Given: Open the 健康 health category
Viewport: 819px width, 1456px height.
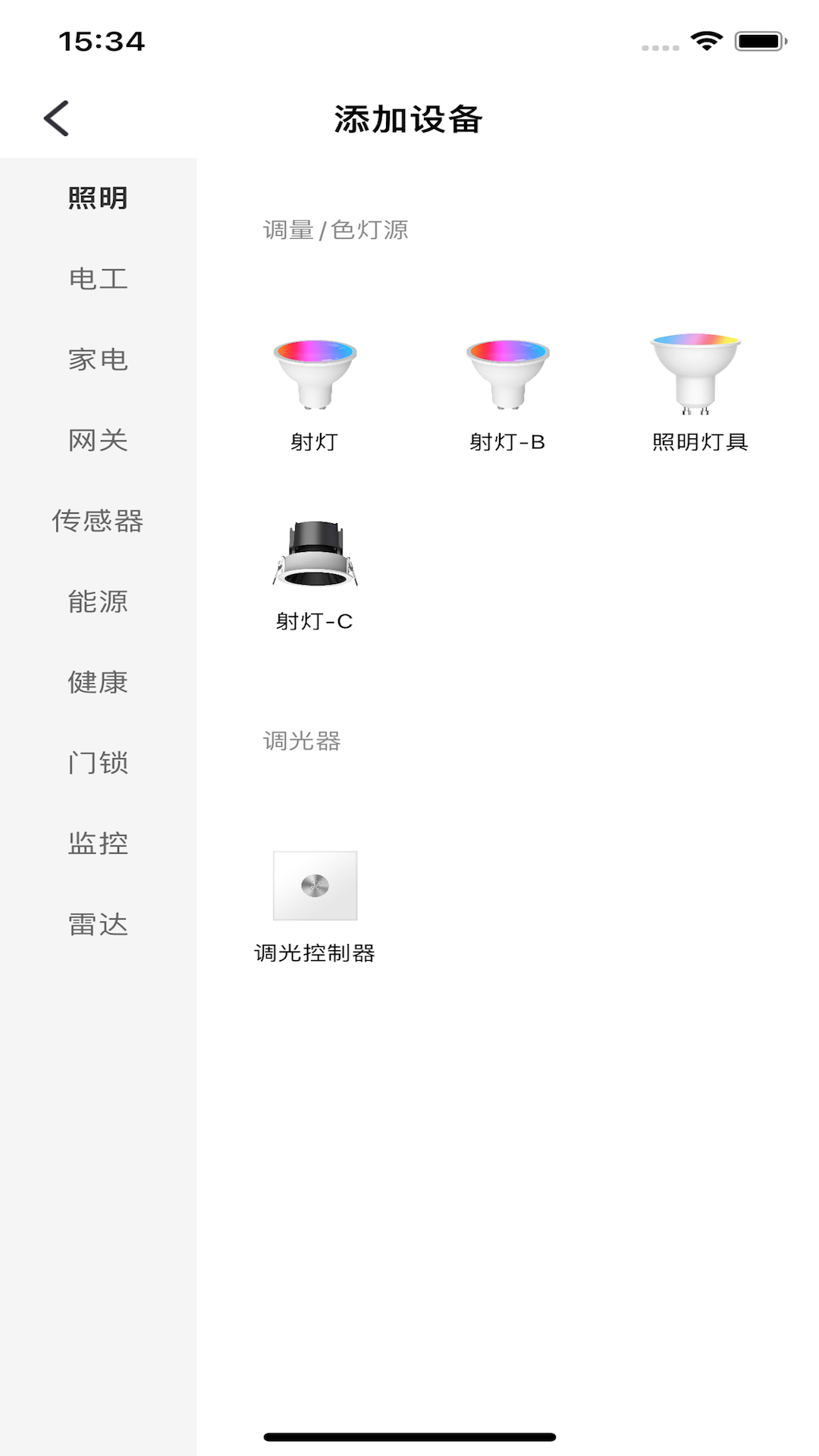Looking at the screenshot, I should point(98,683).
